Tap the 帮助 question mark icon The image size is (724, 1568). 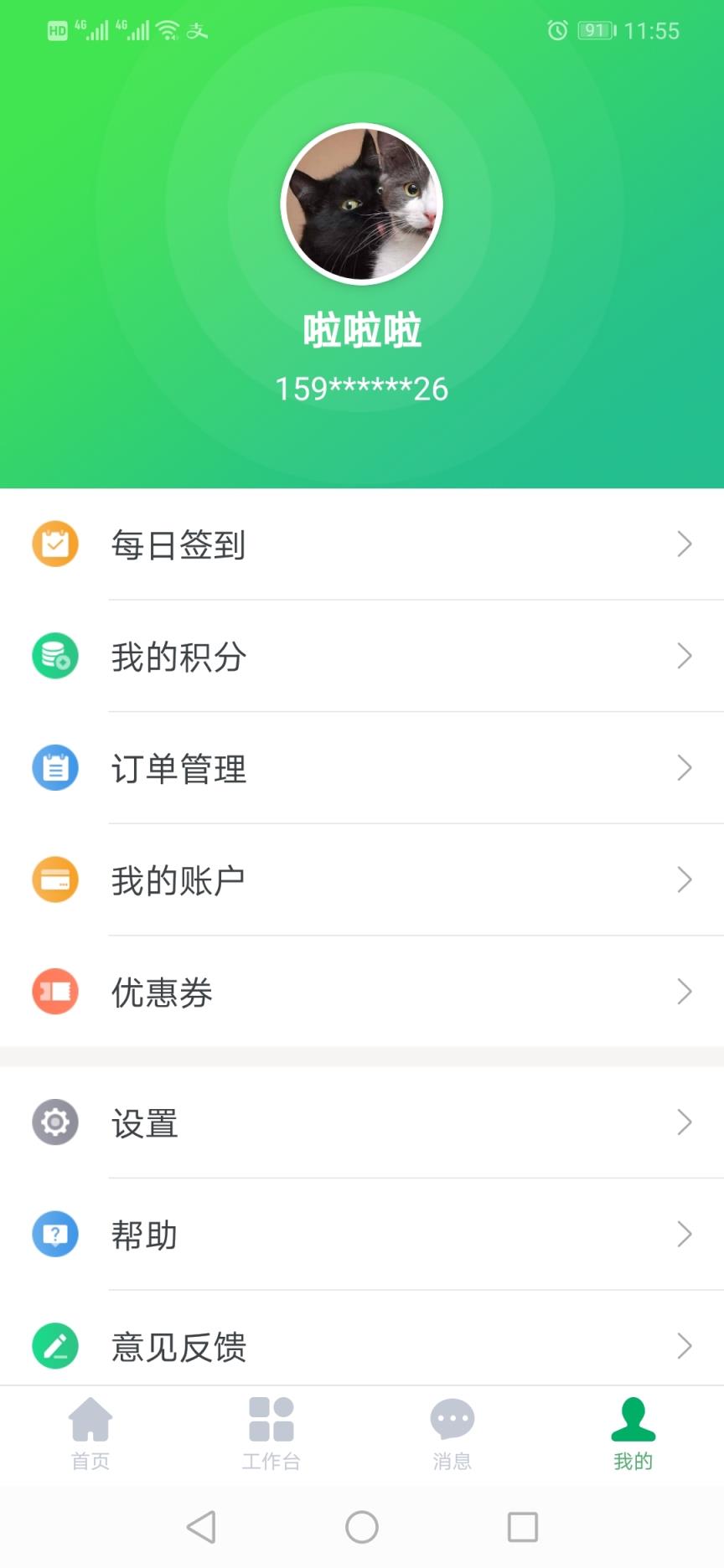(54, 1234)
